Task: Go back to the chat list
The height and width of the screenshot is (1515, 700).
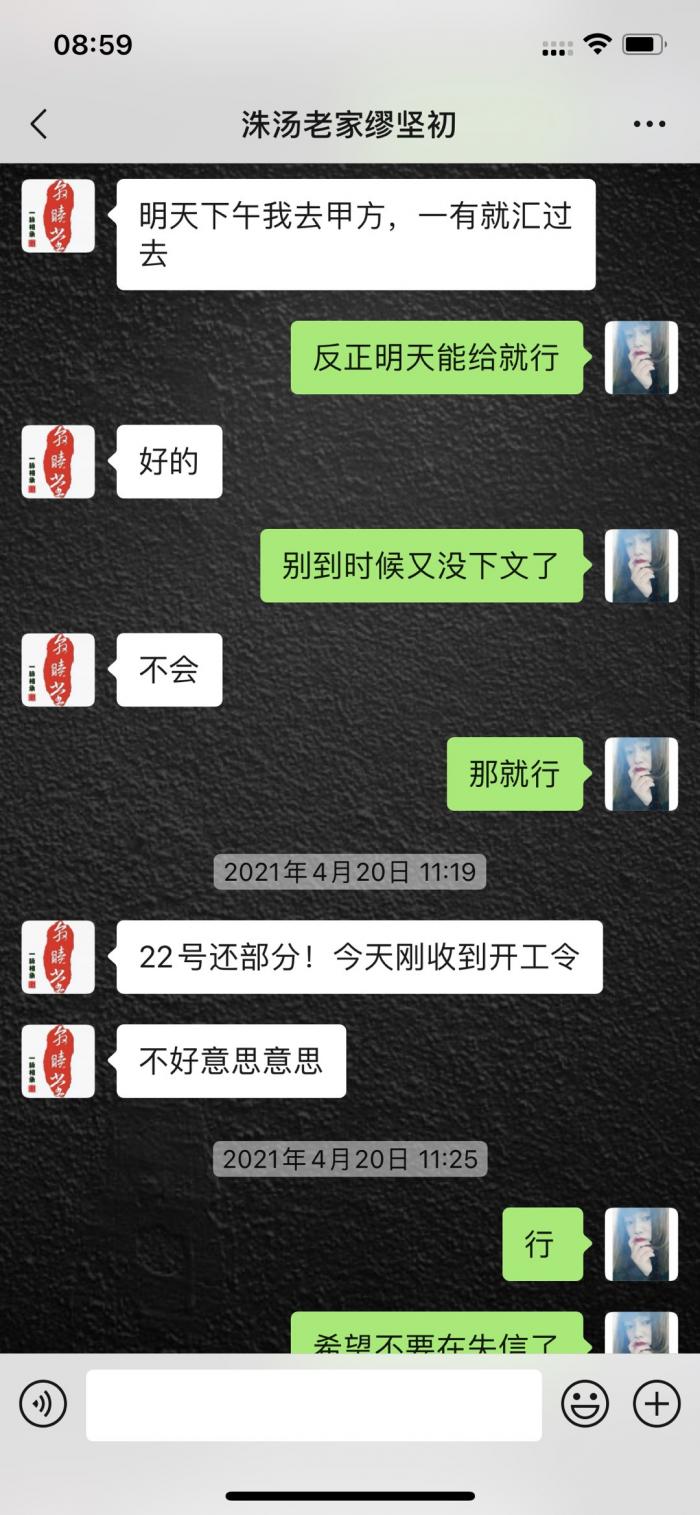Action: 39,124
